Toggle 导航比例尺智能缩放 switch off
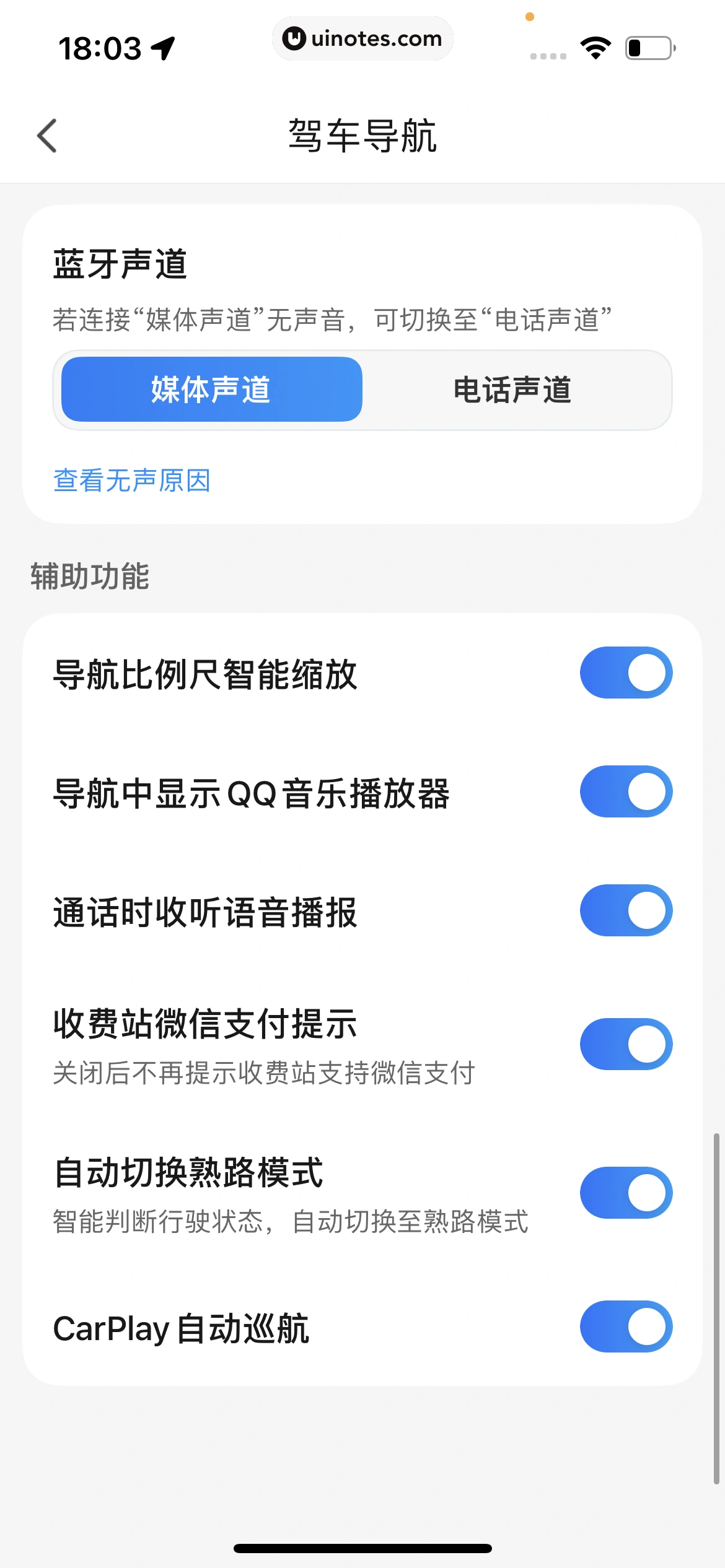725x1568 pixels. click(626, 673)
